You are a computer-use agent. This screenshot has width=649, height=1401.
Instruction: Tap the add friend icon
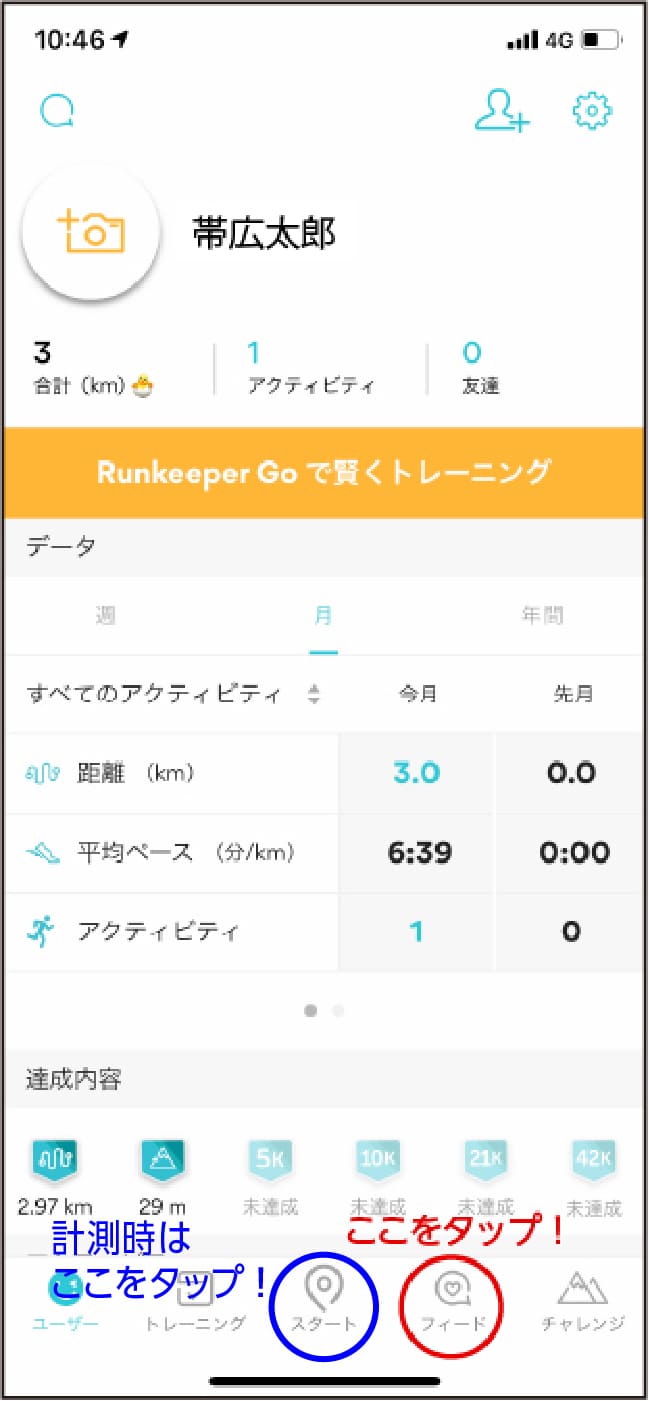pos(502,111)
